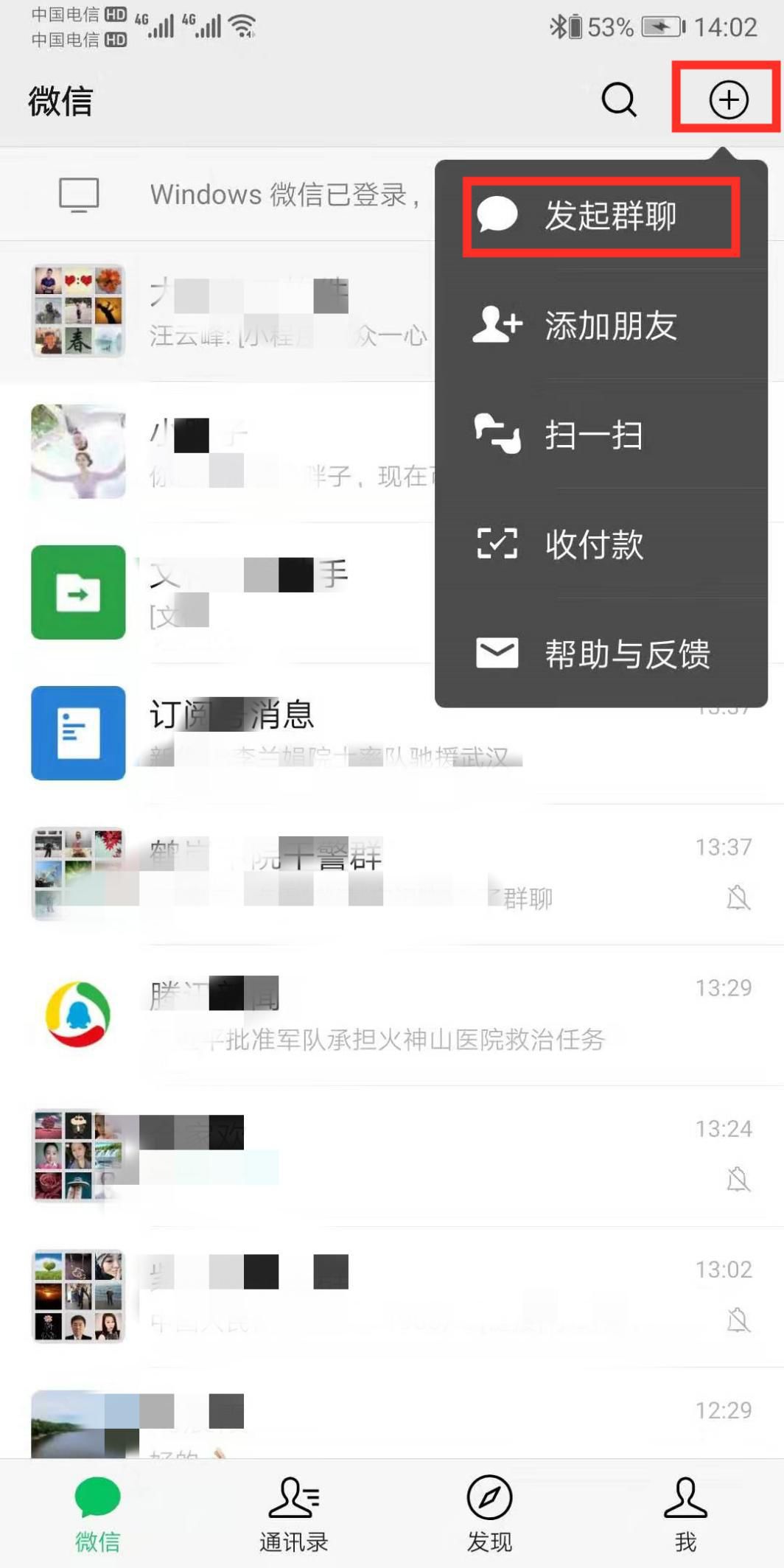Open 帮助与反馈 option
Image resolution: width=784 pixels, height=1568 pixels.
[601, 654]
